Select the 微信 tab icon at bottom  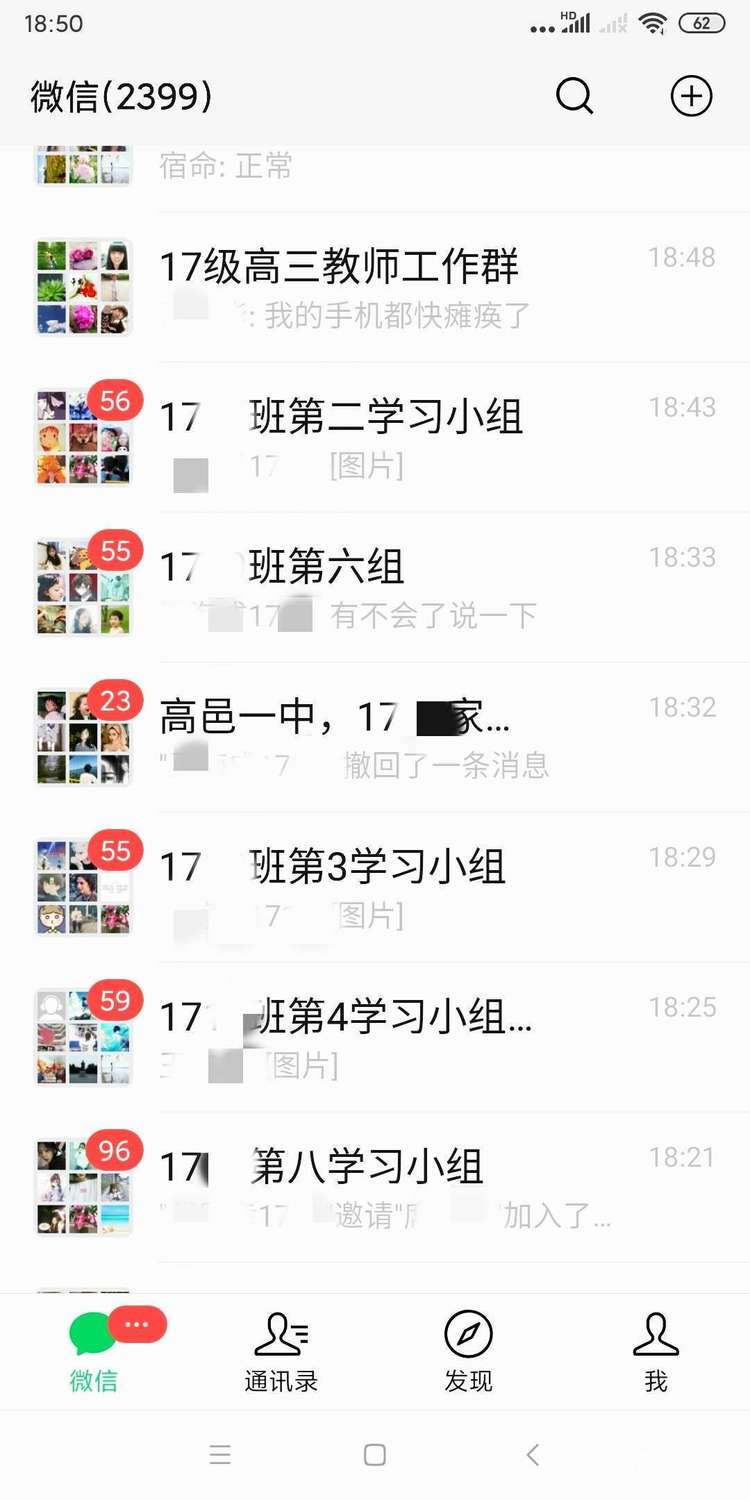pos(93,1333)
